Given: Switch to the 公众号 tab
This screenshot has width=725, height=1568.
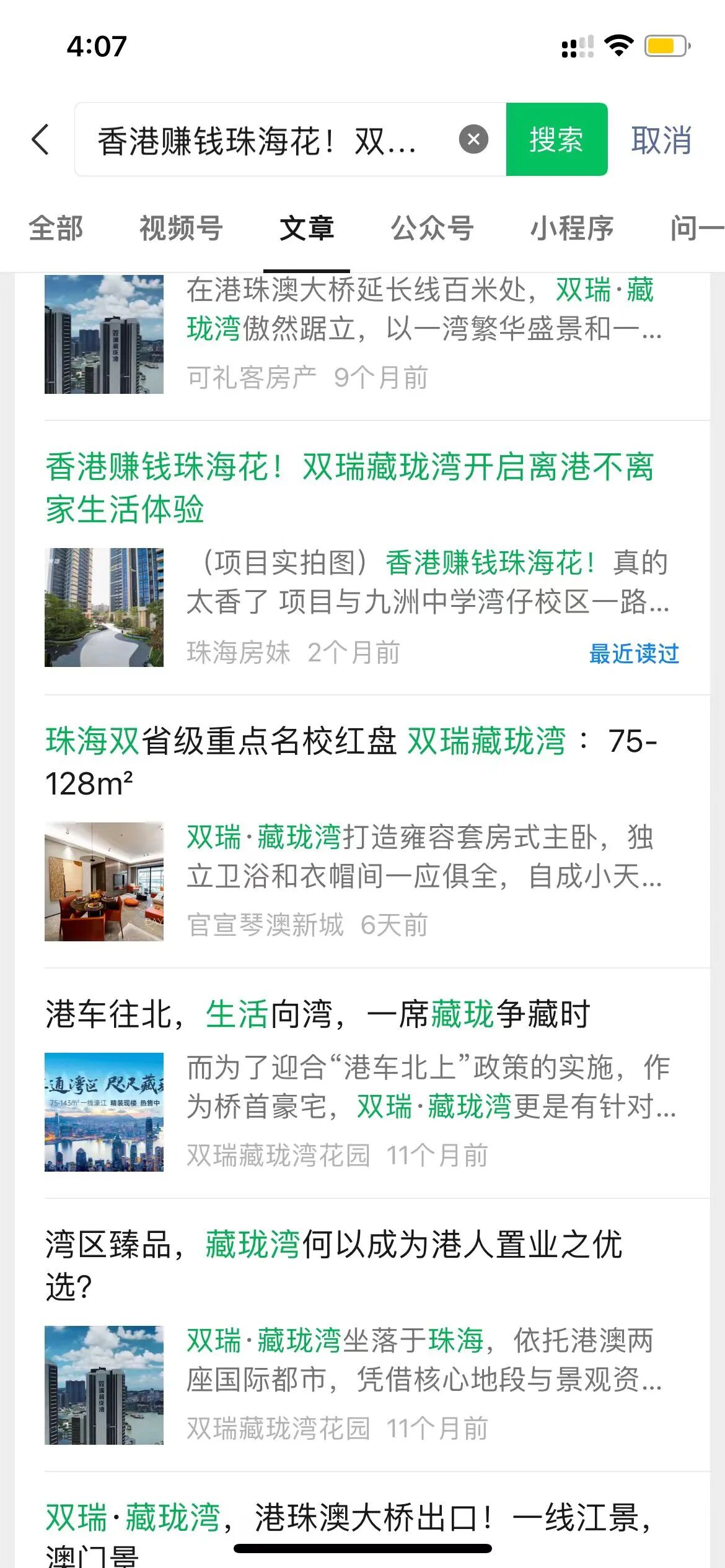Looking at the screenshot, I should [432, 229].
